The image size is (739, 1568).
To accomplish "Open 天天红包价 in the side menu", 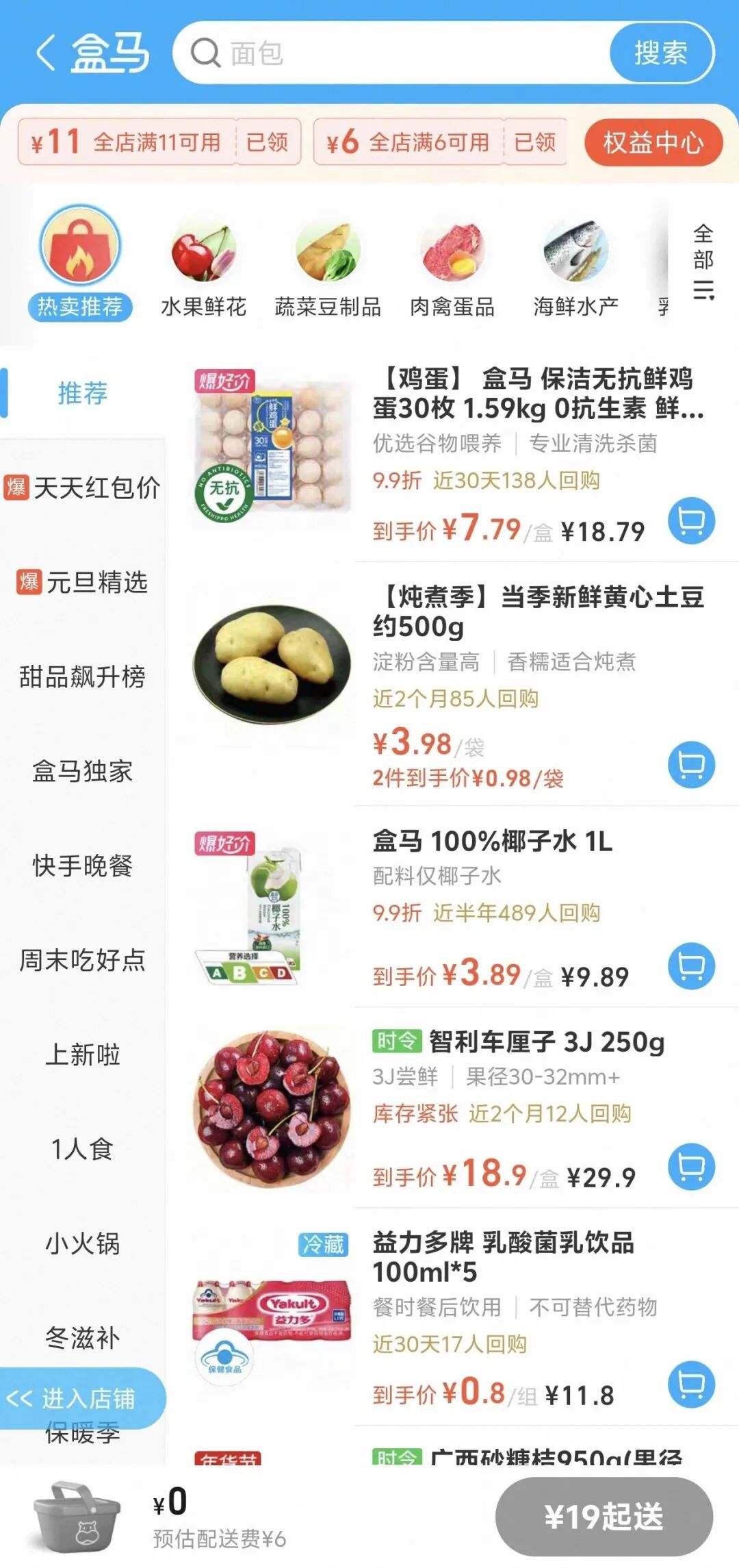I will [83, 488].
